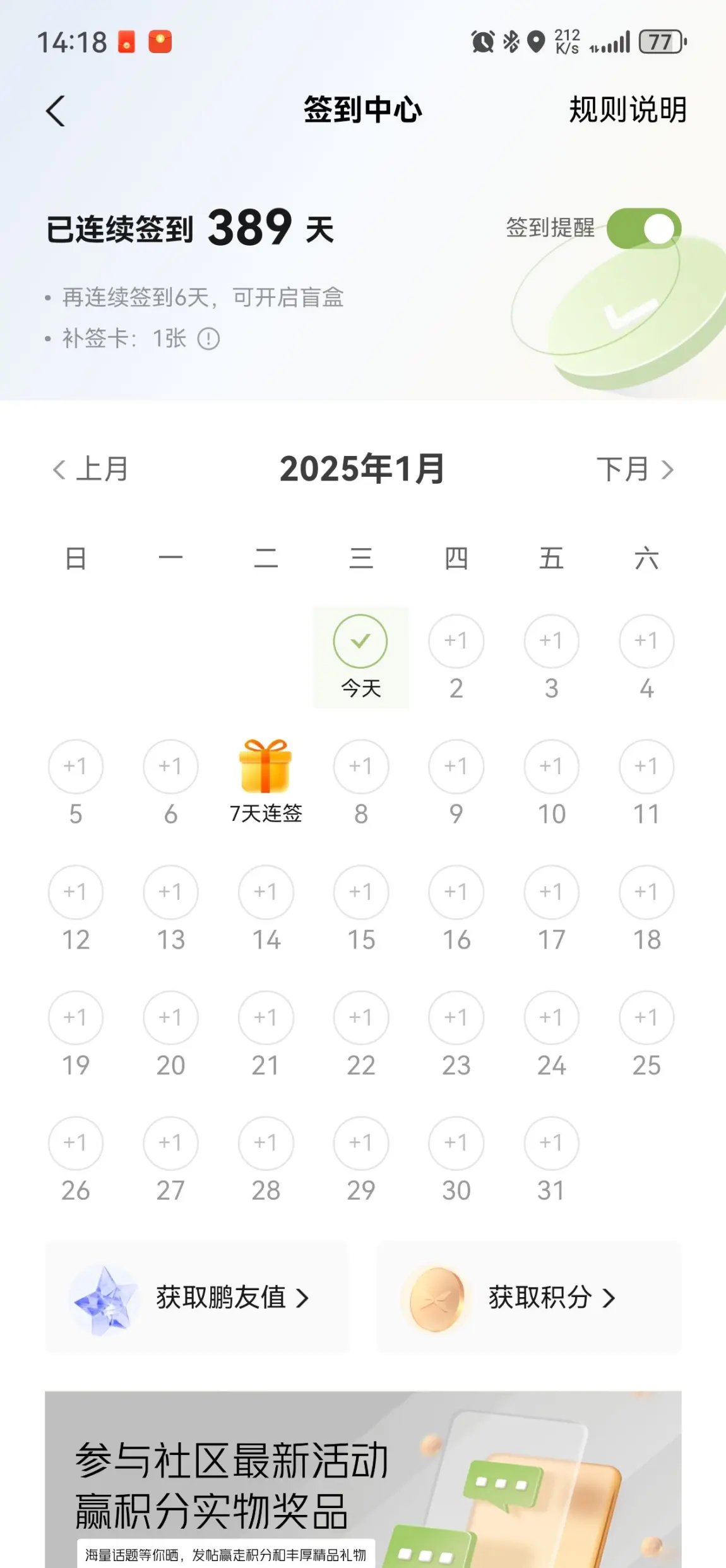The width and height of the screenshot is (726, 1568).
Task: Tap the info icon beside 补签卡
Action: (208, 339)
